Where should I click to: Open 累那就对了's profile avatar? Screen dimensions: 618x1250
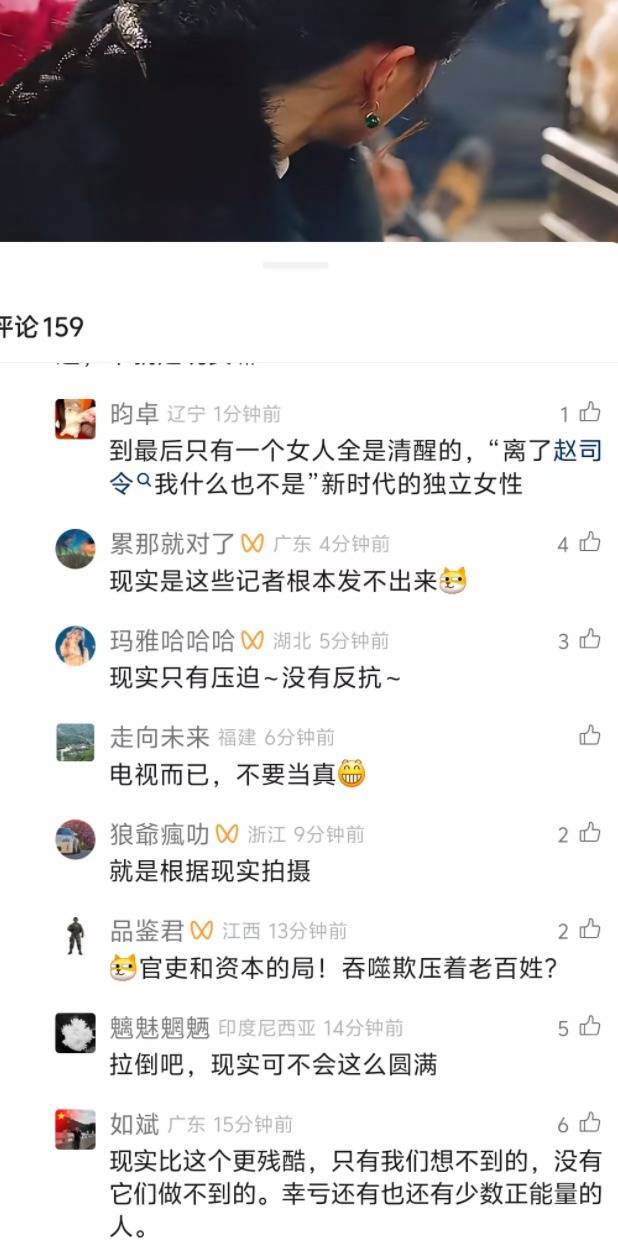point(75,549)
